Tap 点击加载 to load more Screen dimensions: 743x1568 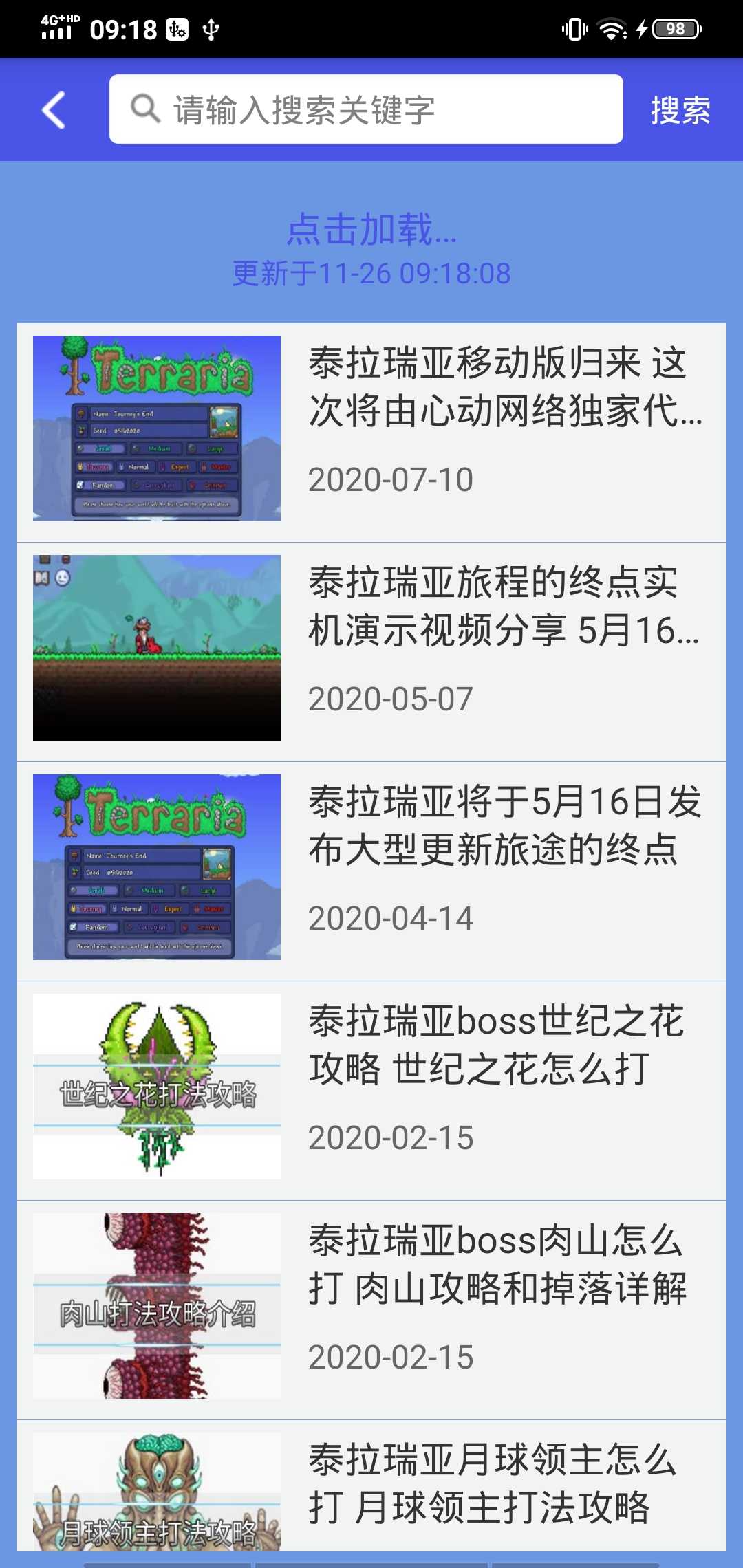coord(371,230)
